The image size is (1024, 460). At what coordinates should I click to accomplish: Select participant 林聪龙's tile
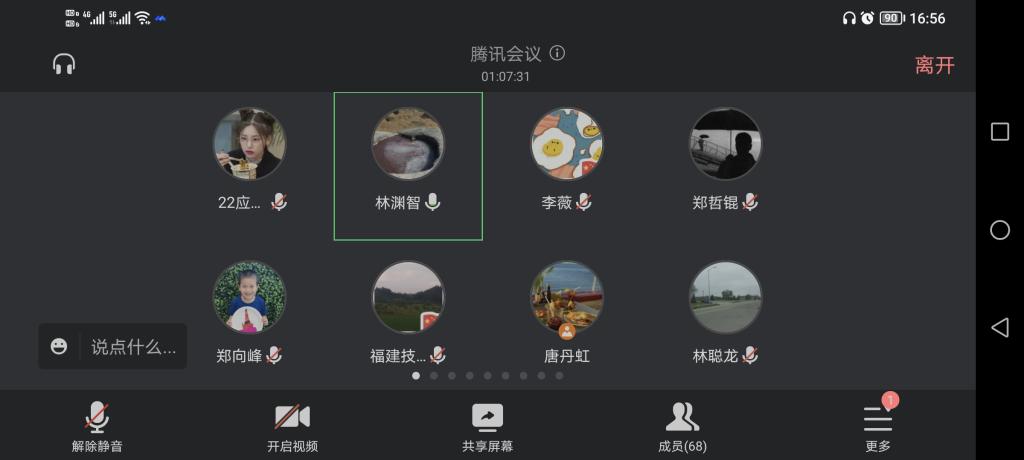725,312
